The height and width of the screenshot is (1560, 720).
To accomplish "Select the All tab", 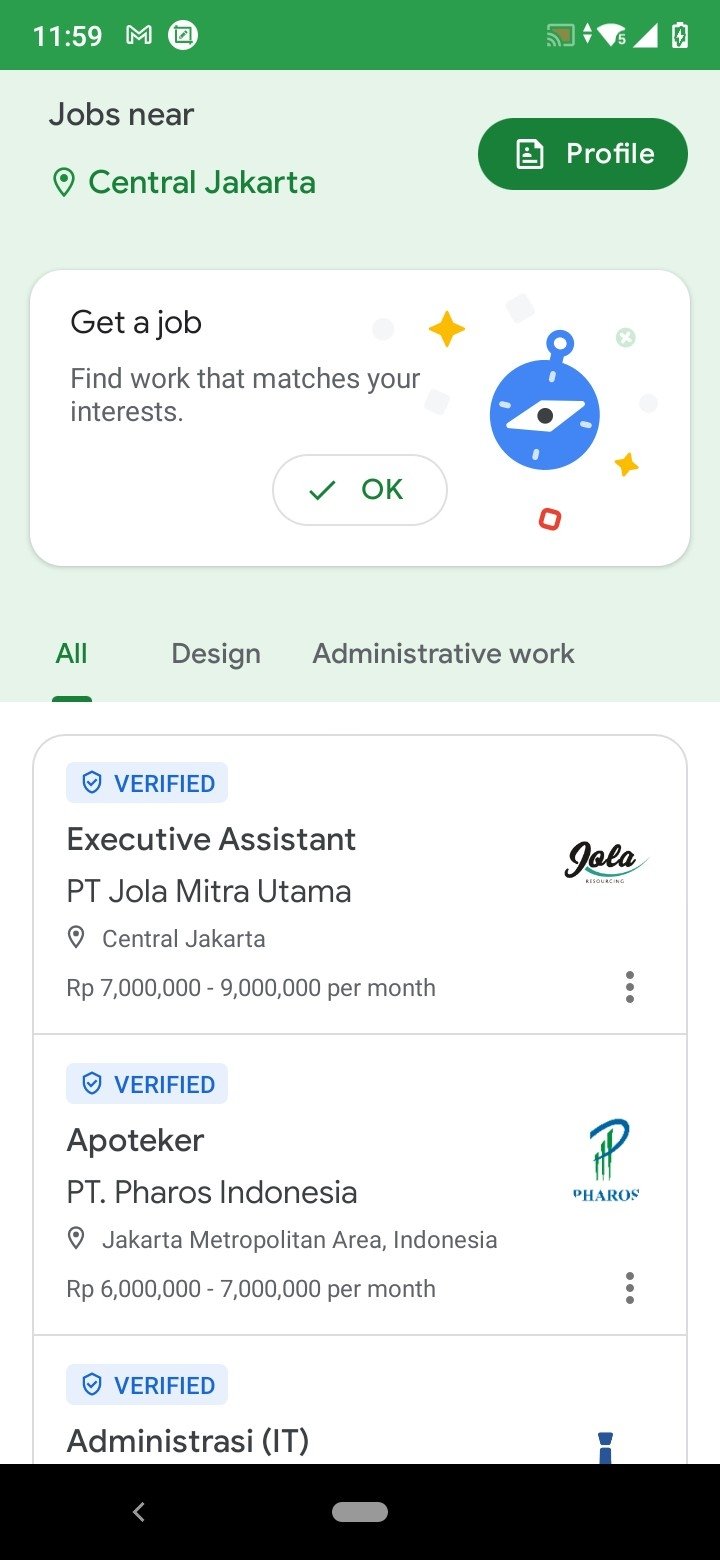I will 72,654.
